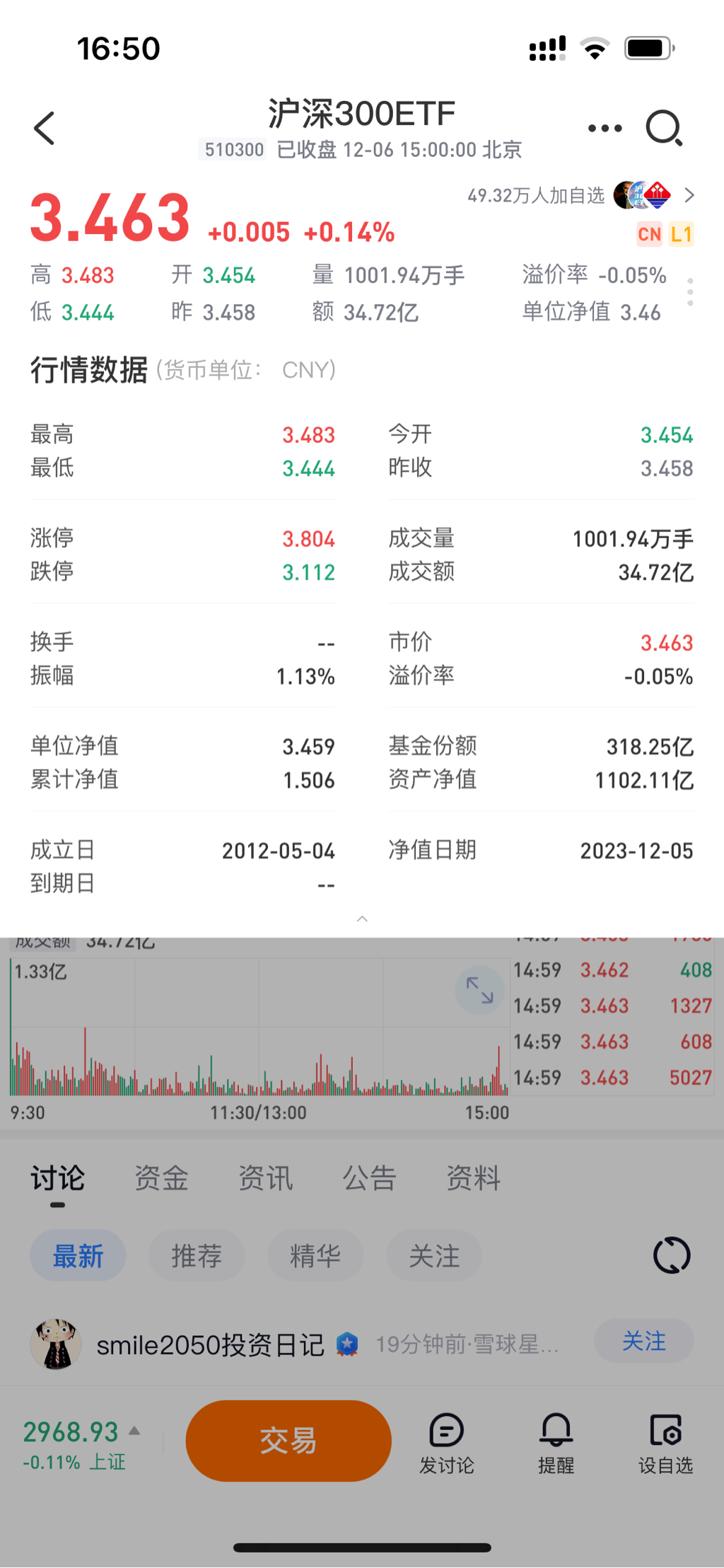Switch to the 资讯 tab

coord(265,1179)
